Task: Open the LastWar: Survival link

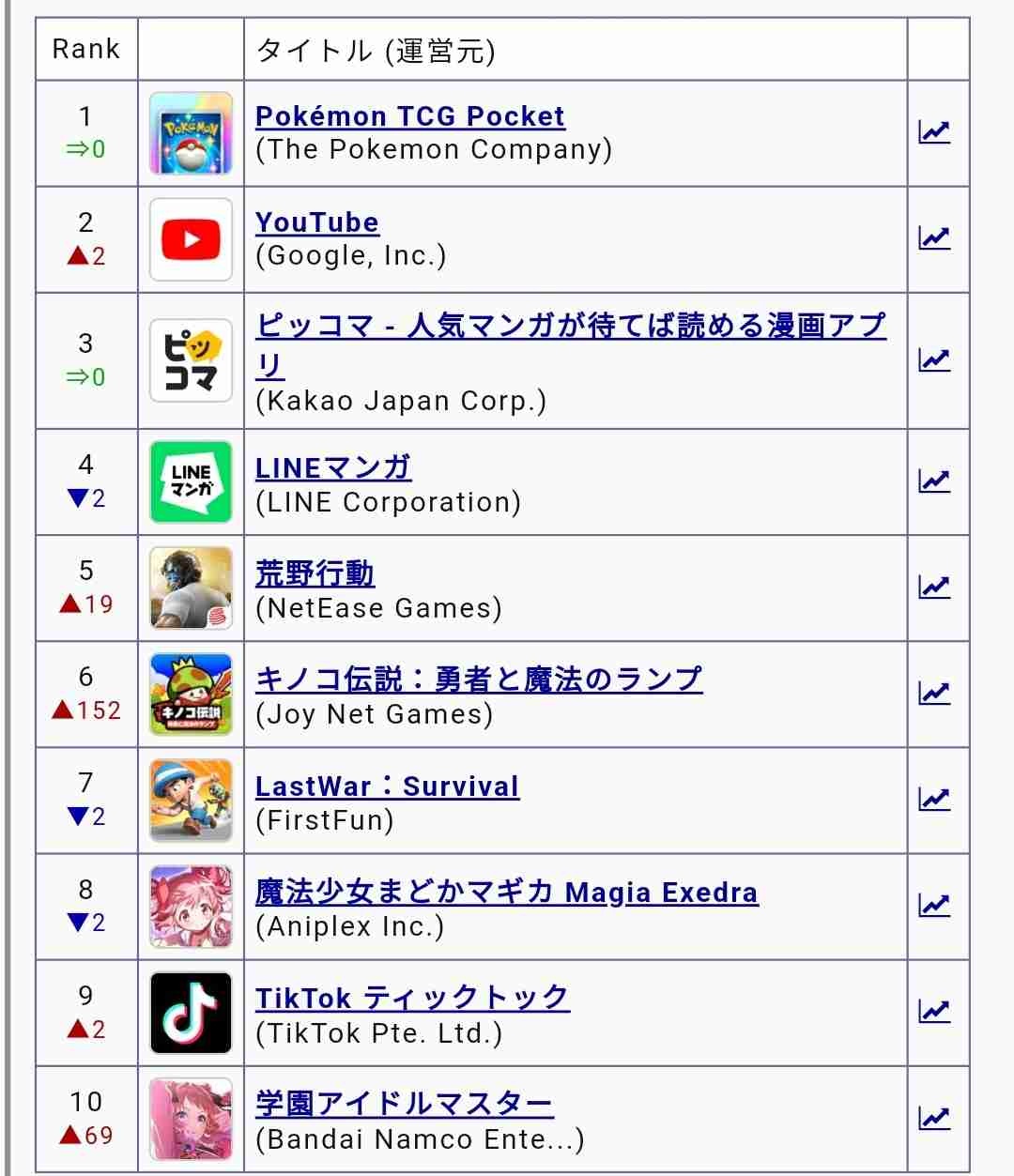Action: point(387,787)
